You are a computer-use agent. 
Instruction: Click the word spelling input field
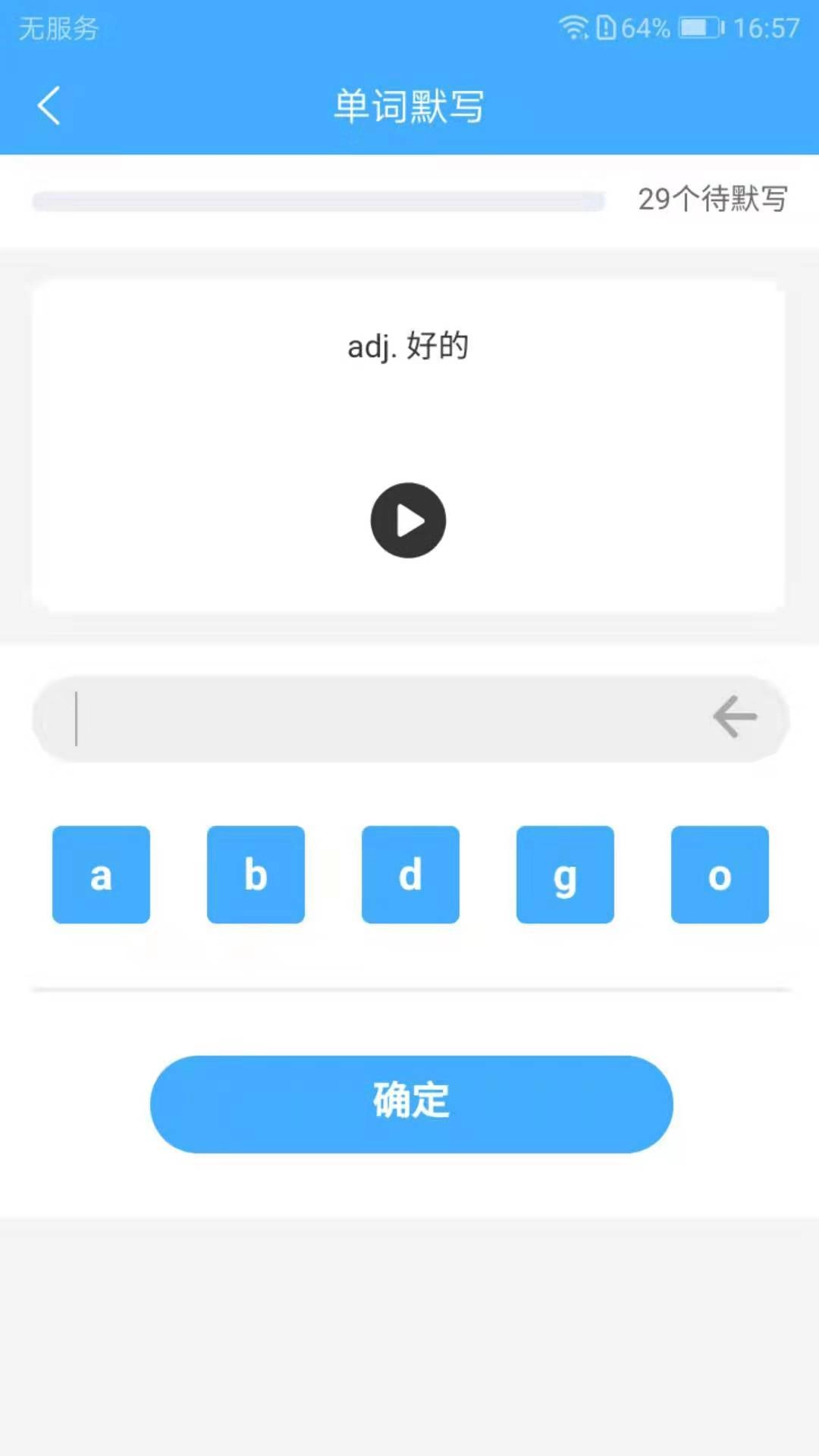(379, 717)
